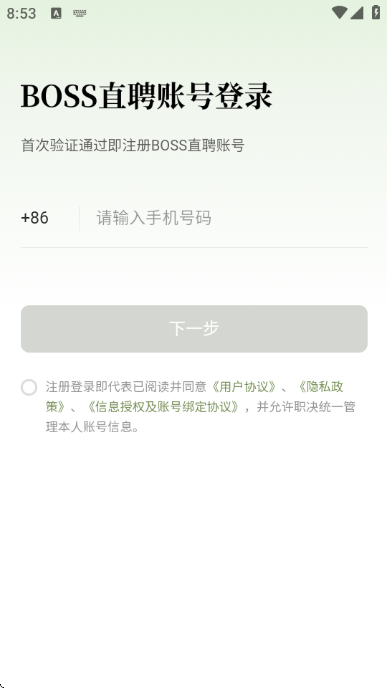The image size is (387, 688).
Task: Open the 《用户协议》 link
Action: pyautogui.click(x=244, y=387)
